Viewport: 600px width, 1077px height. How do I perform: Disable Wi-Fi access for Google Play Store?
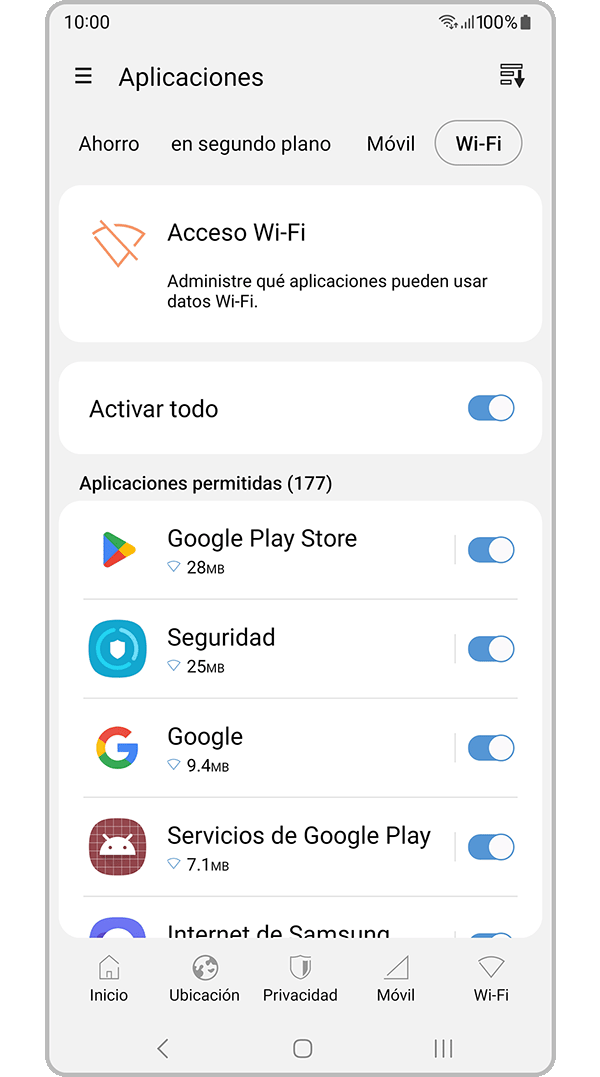[490, 550]
